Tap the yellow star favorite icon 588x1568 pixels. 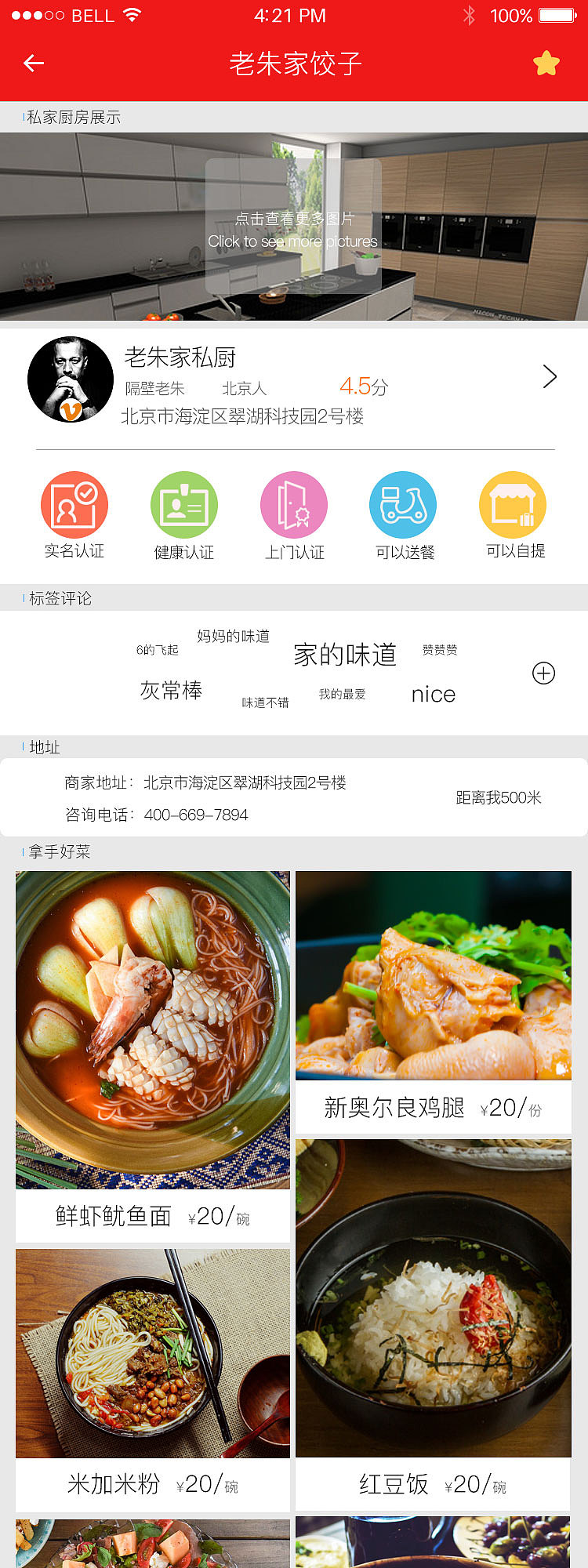click(546, 63)
